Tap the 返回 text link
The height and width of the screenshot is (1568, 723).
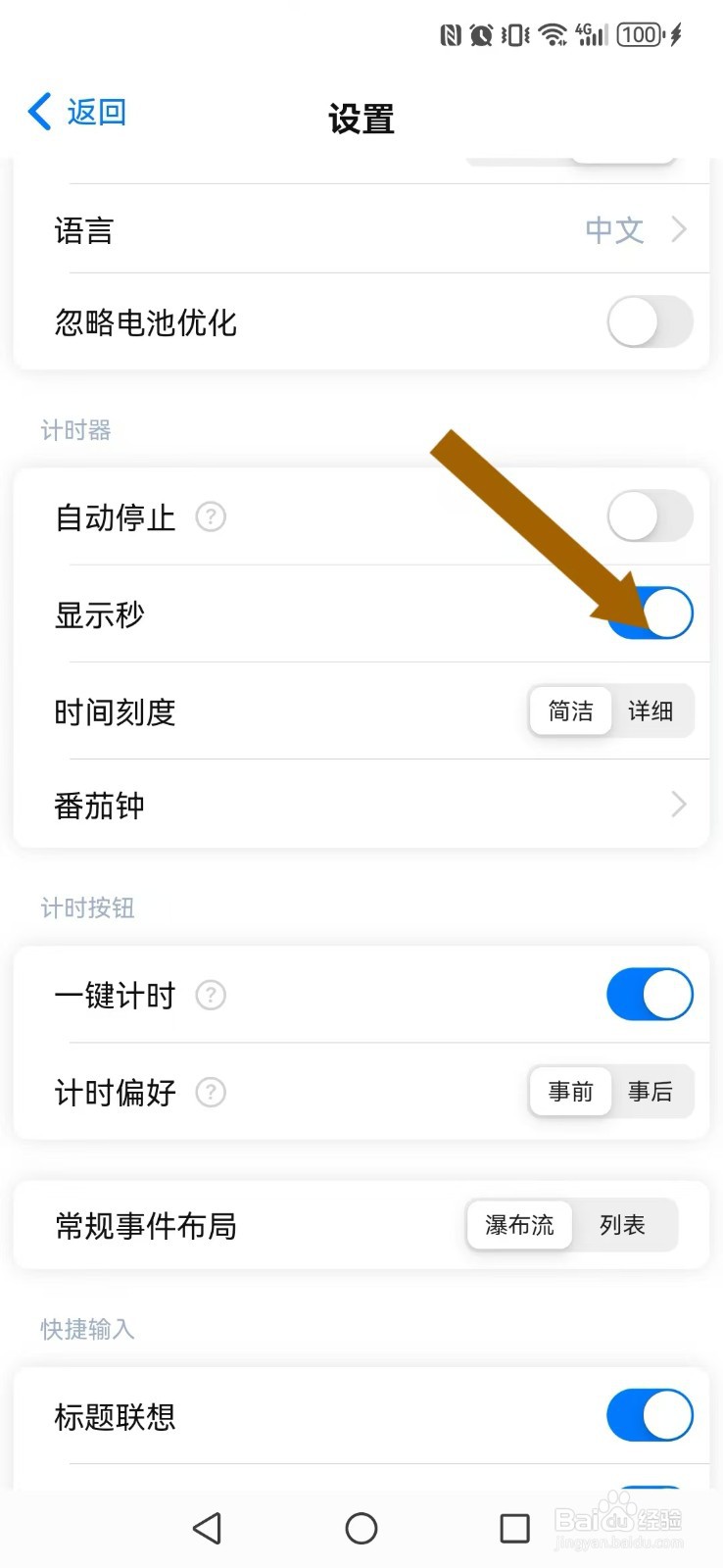coord(94,111)
